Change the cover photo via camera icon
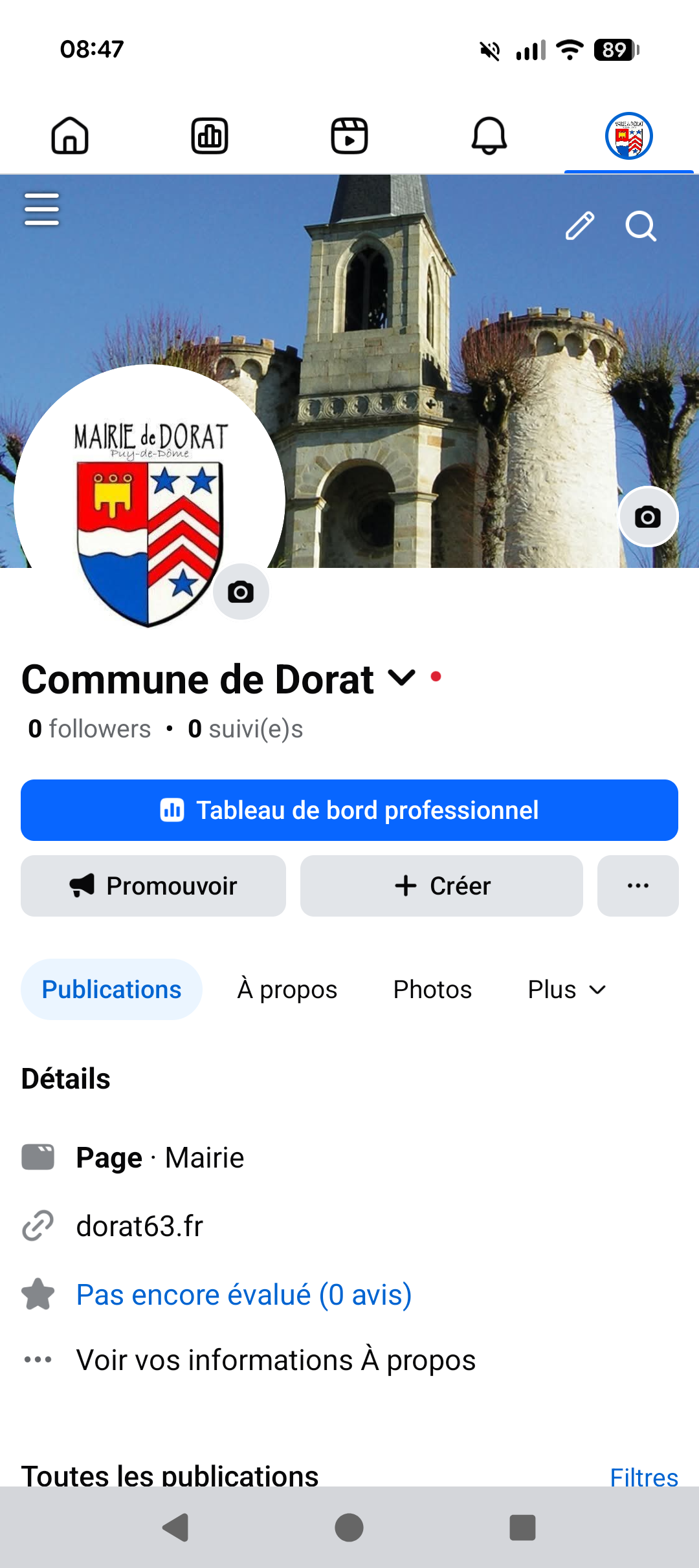This screenshot has height=1568, width=699. click(x=648, y=517)
